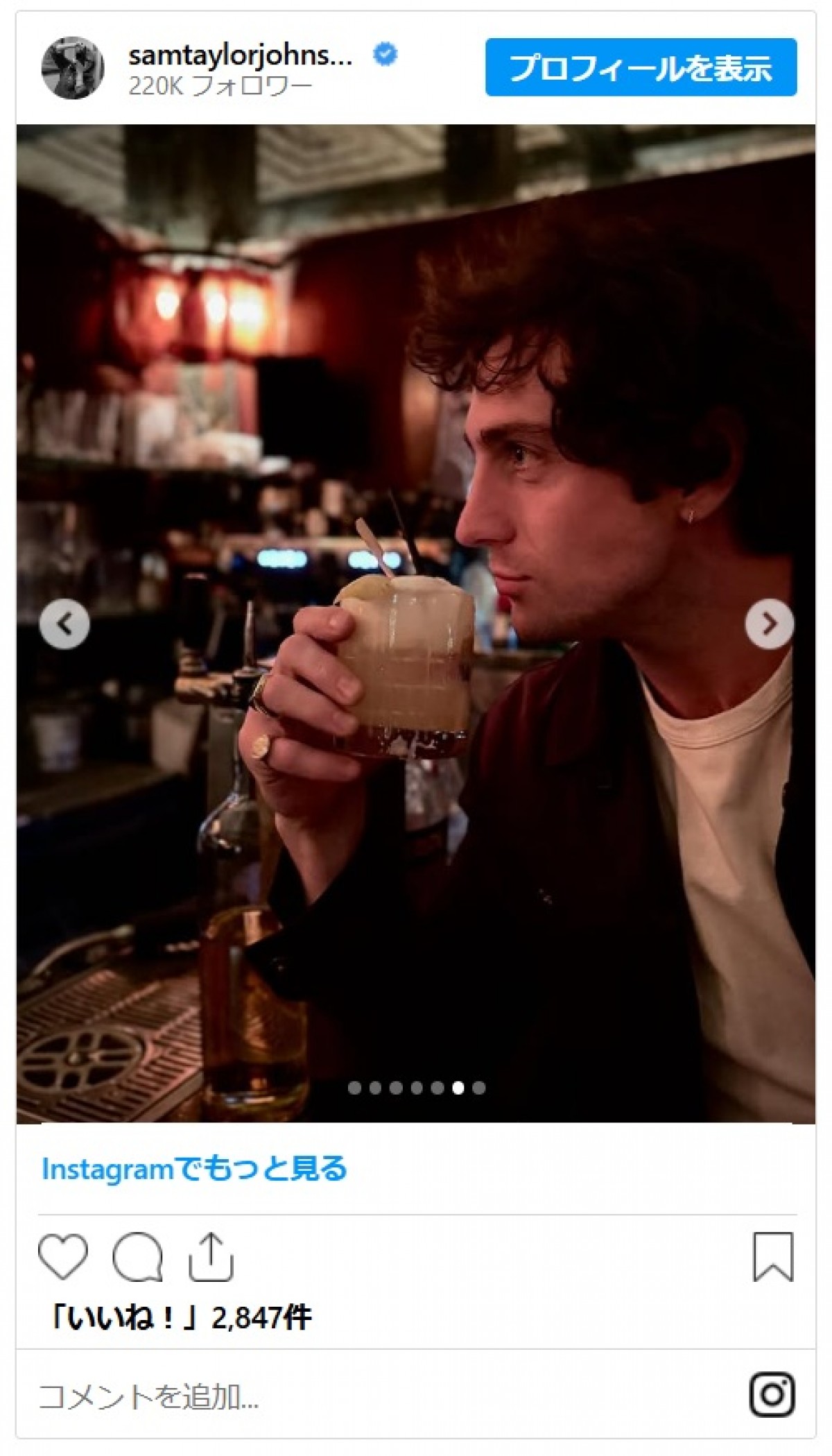Open the Instagramでもっと見る link
832x1456 pixels.
(x=194, y=1169)
